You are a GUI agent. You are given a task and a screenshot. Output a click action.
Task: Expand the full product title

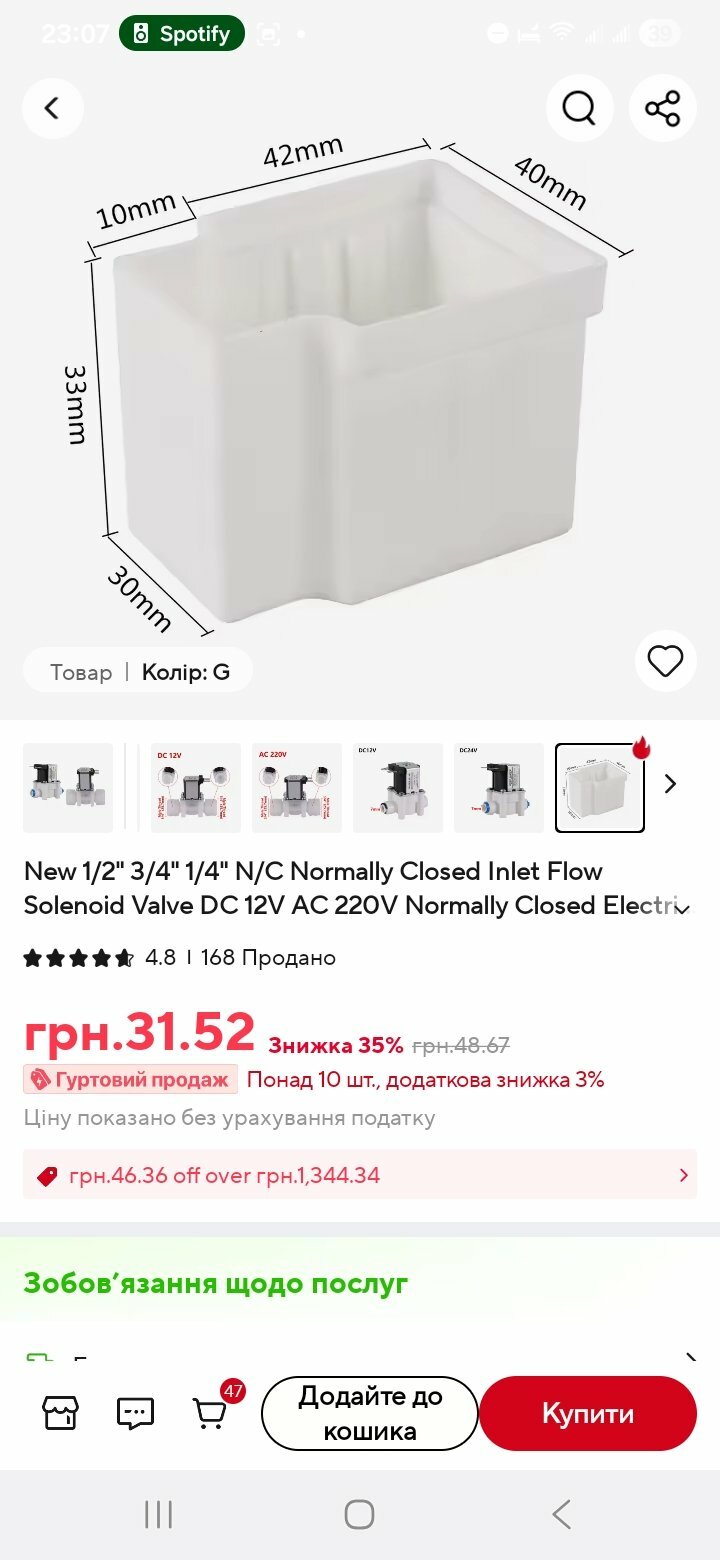(x=683, y=907)
